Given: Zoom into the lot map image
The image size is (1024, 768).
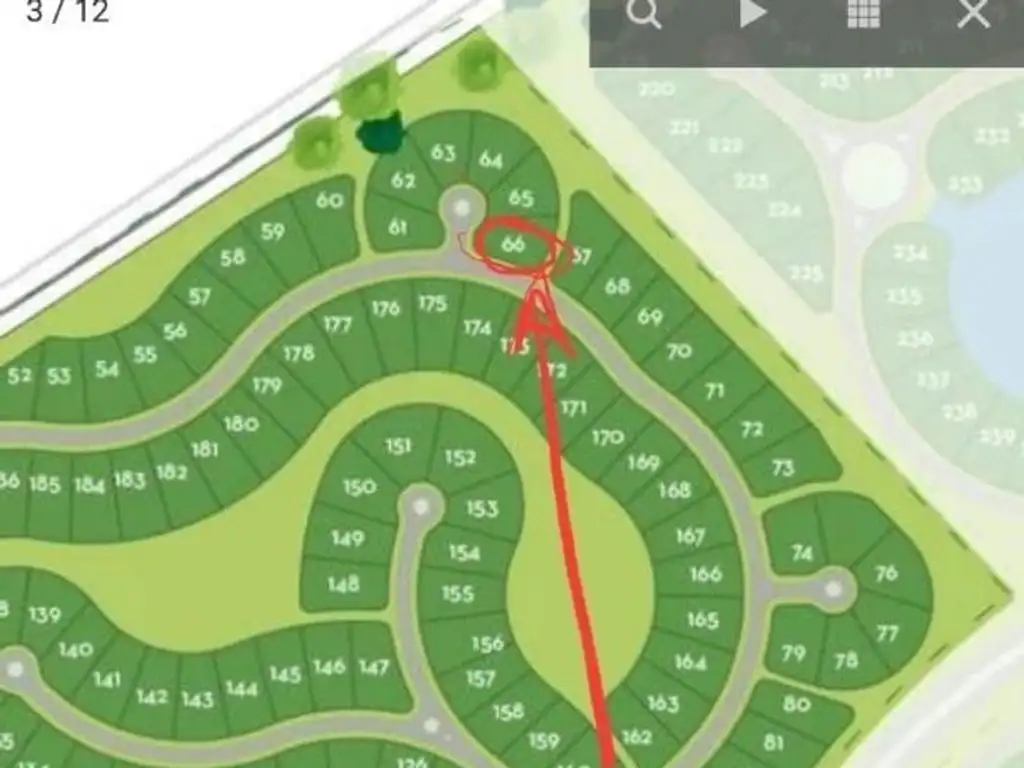Looking at the screenshot, I should pos(644,15).
